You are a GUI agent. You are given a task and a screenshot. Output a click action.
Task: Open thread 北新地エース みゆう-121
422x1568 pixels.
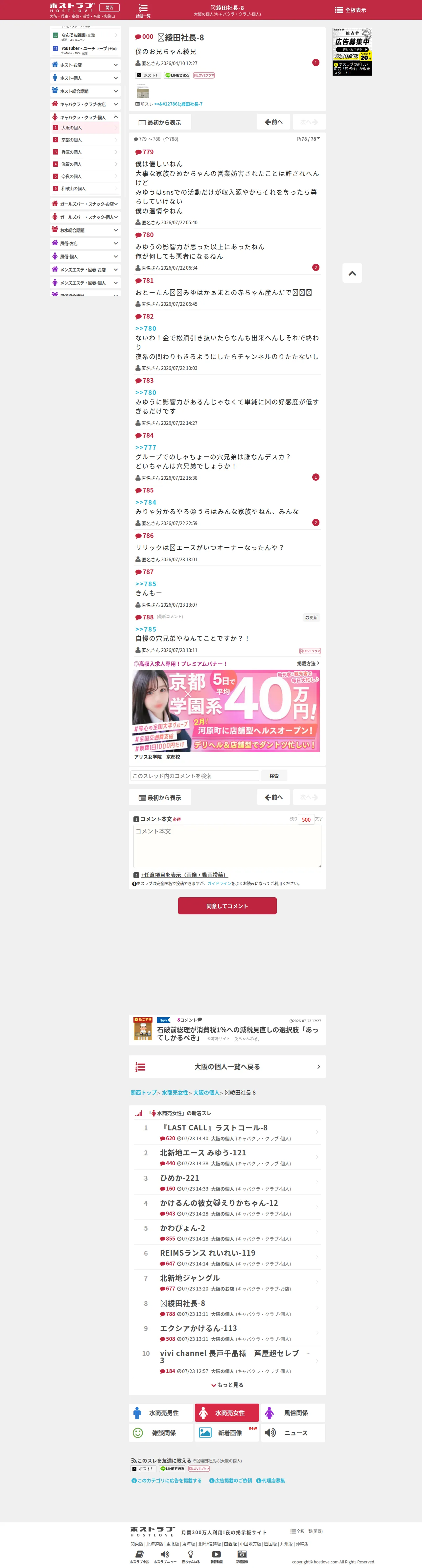[x=203, y=1152]
